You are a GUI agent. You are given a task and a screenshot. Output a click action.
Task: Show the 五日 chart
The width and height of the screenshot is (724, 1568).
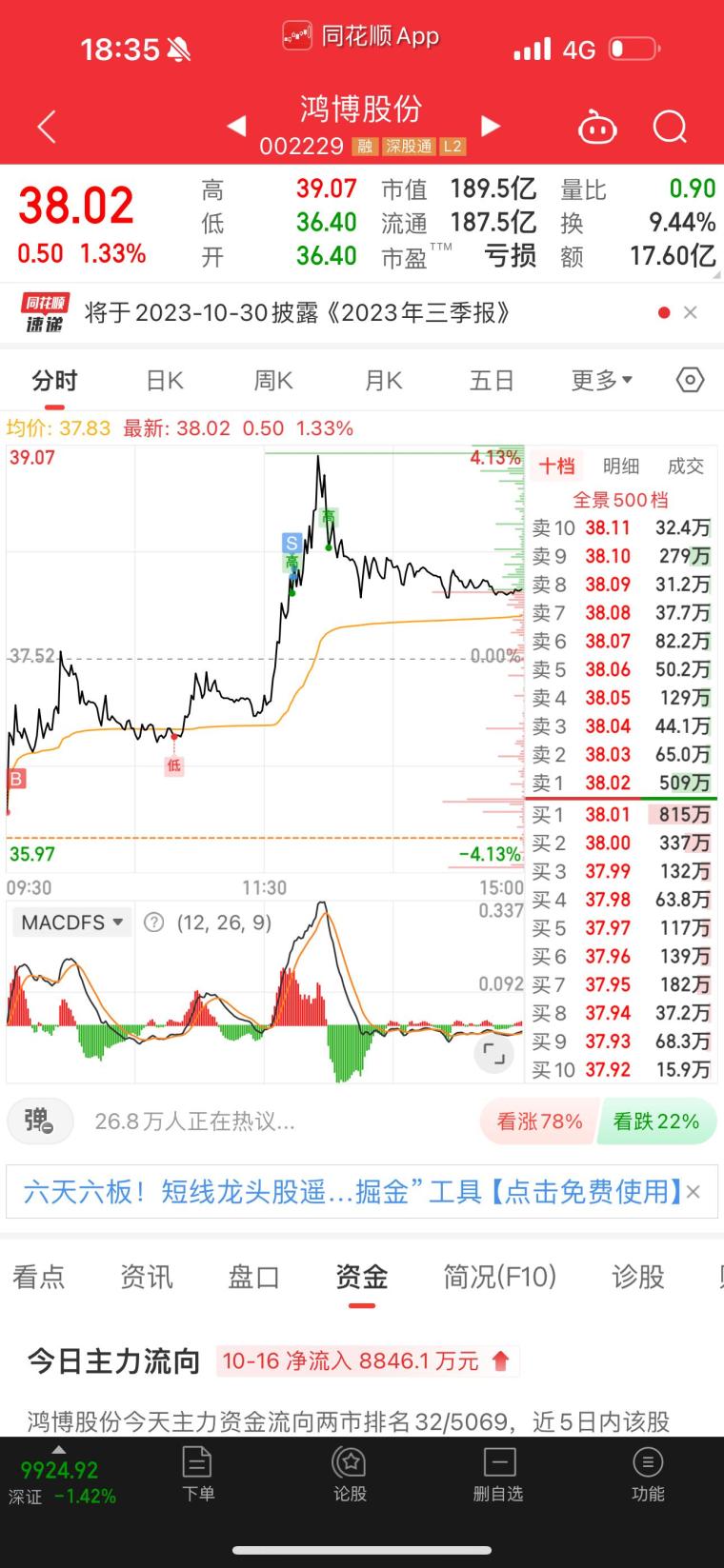[492, 381]
